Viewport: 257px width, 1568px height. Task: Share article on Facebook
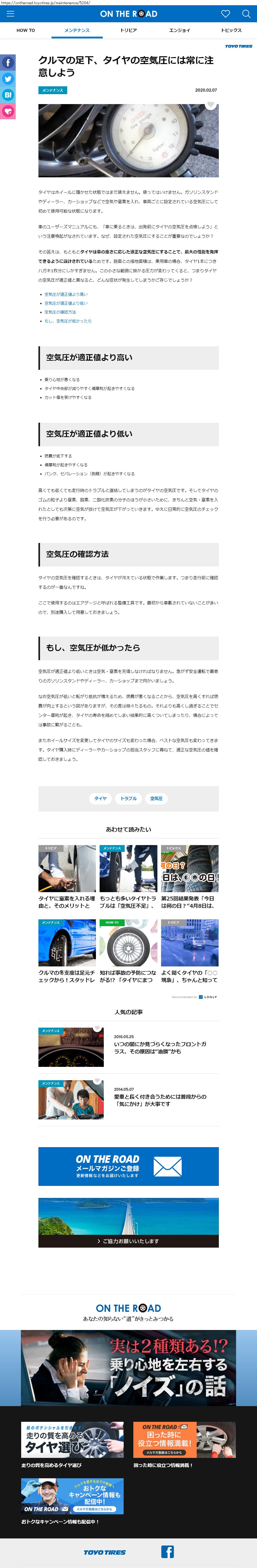tap(8, 62)
